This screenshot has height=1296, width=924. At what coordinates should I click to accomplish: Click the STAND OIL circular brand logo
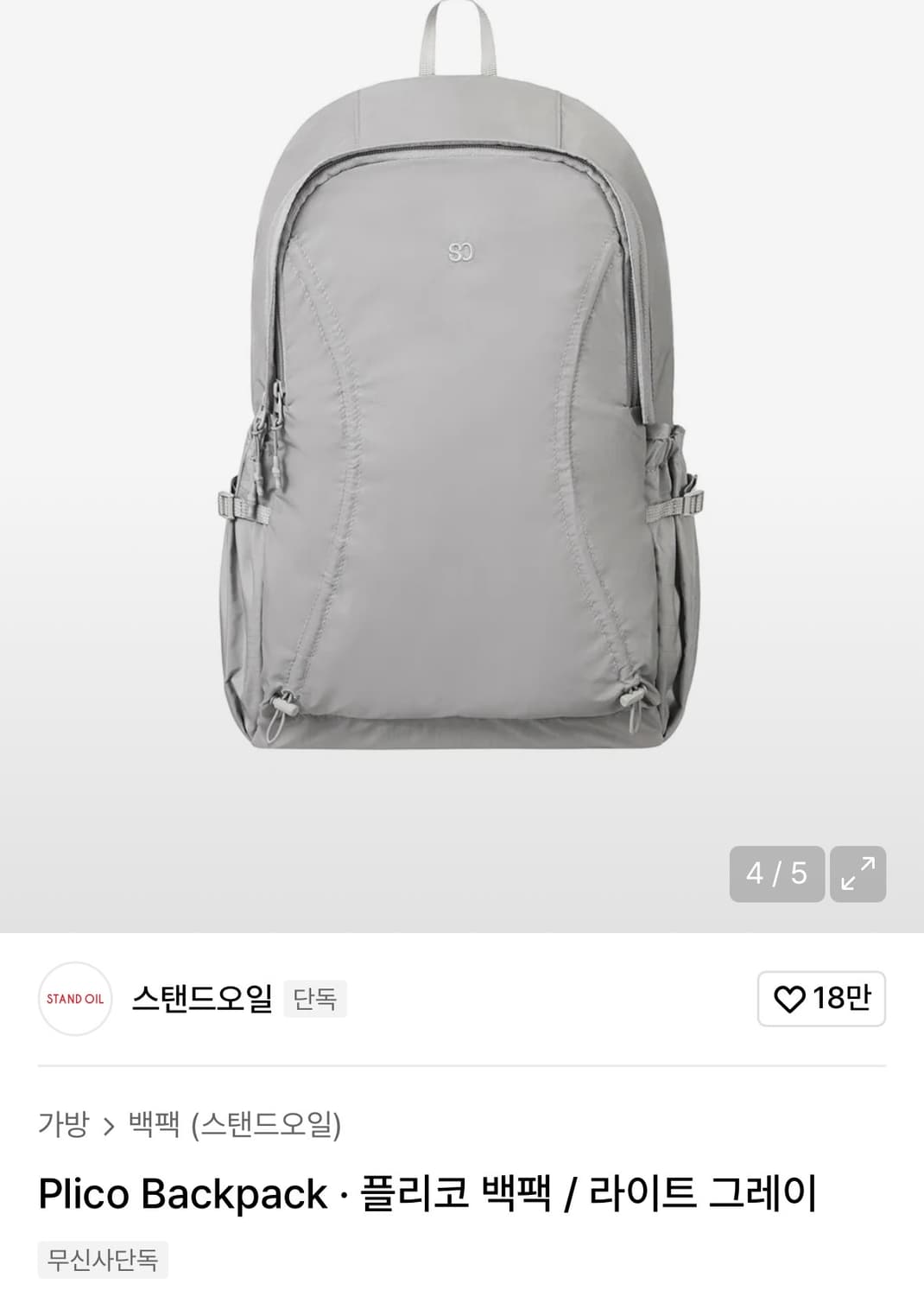pyautogui.click(x=75, y=998)
